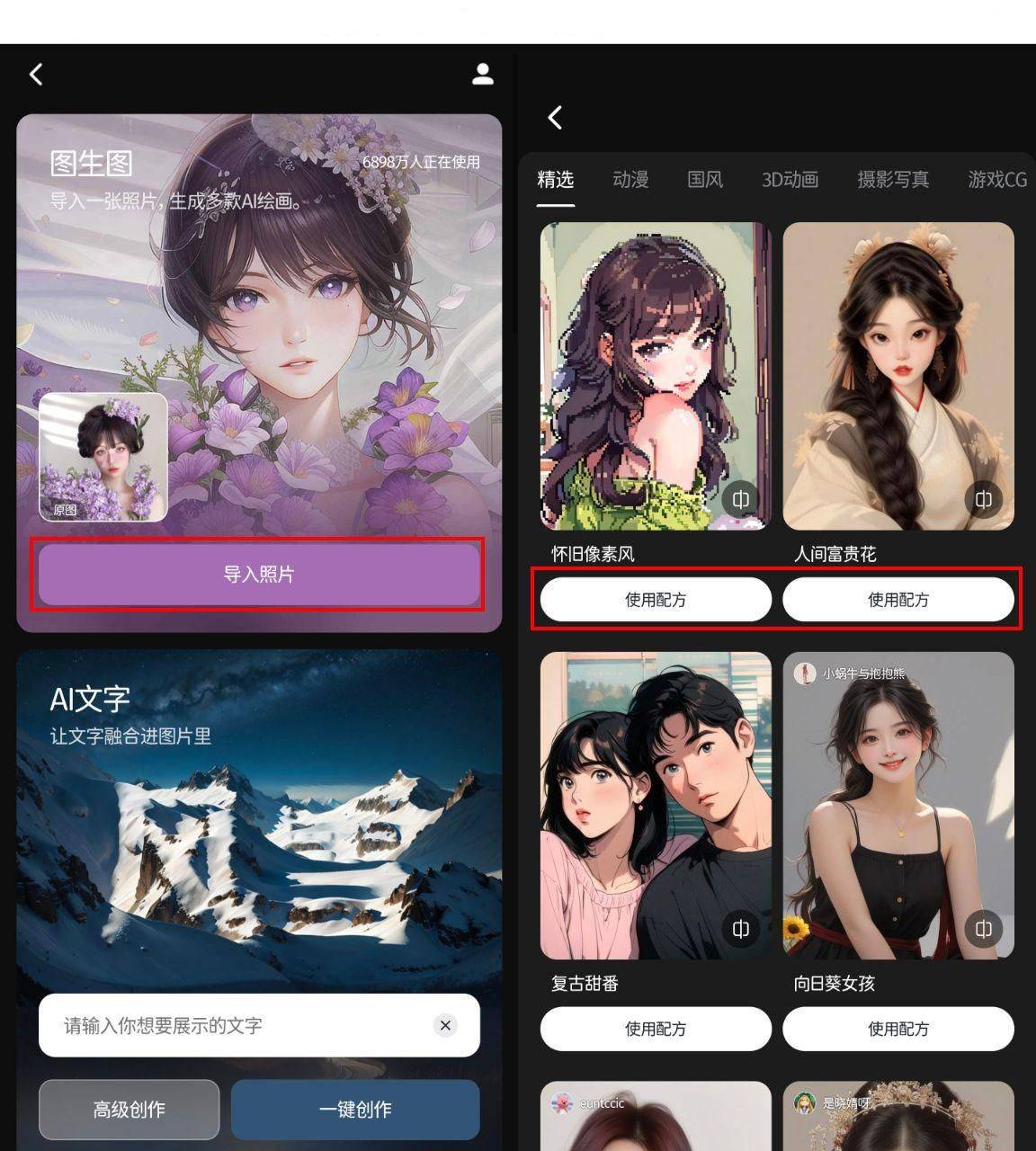The width and height of the screenshot is (1036, 1151).
Task: Switch to the 游戏CG tab
Action: 997,180
